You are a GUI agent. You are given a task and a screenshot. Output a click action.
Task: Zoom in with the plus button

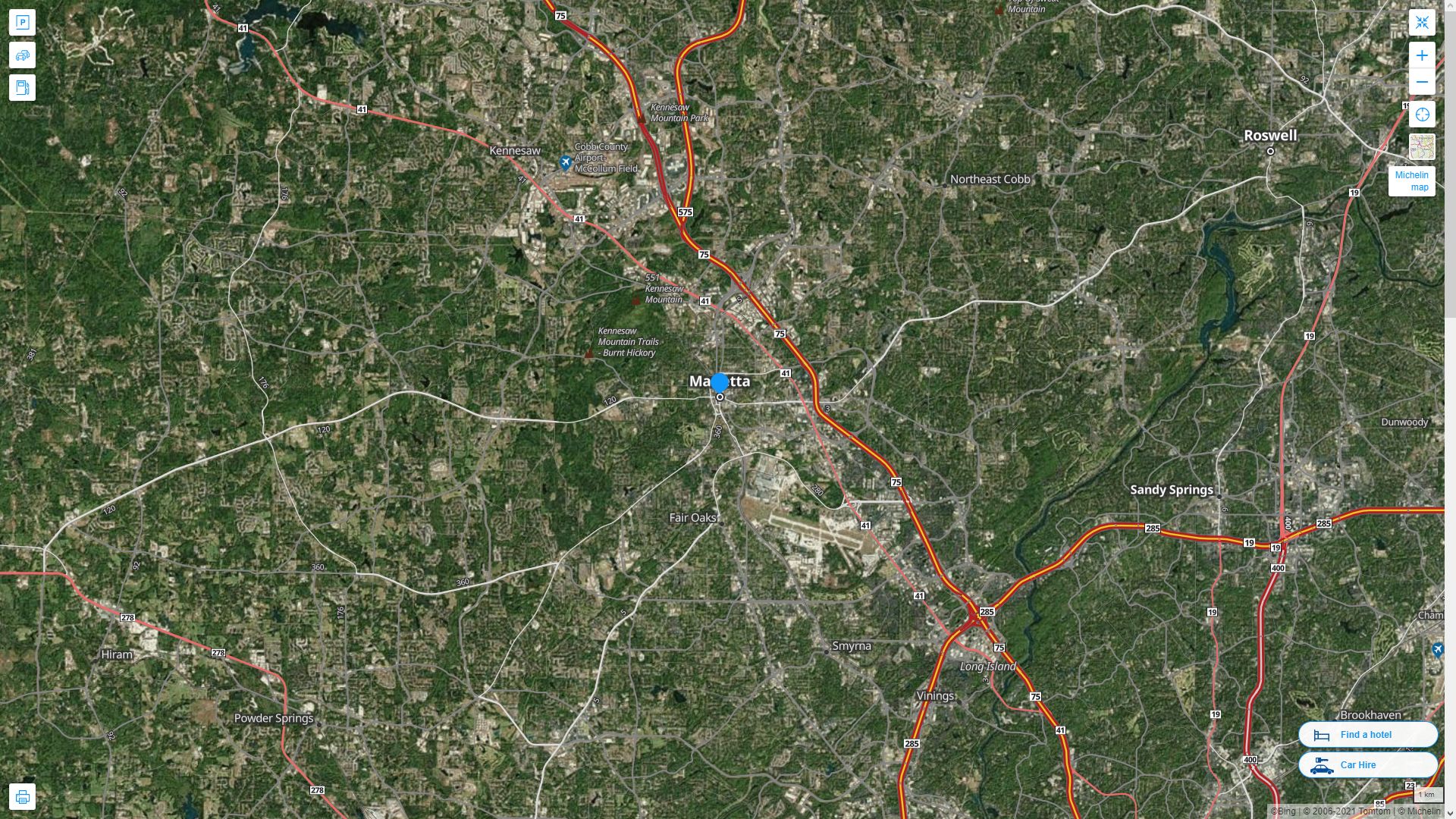point(1422,55)
